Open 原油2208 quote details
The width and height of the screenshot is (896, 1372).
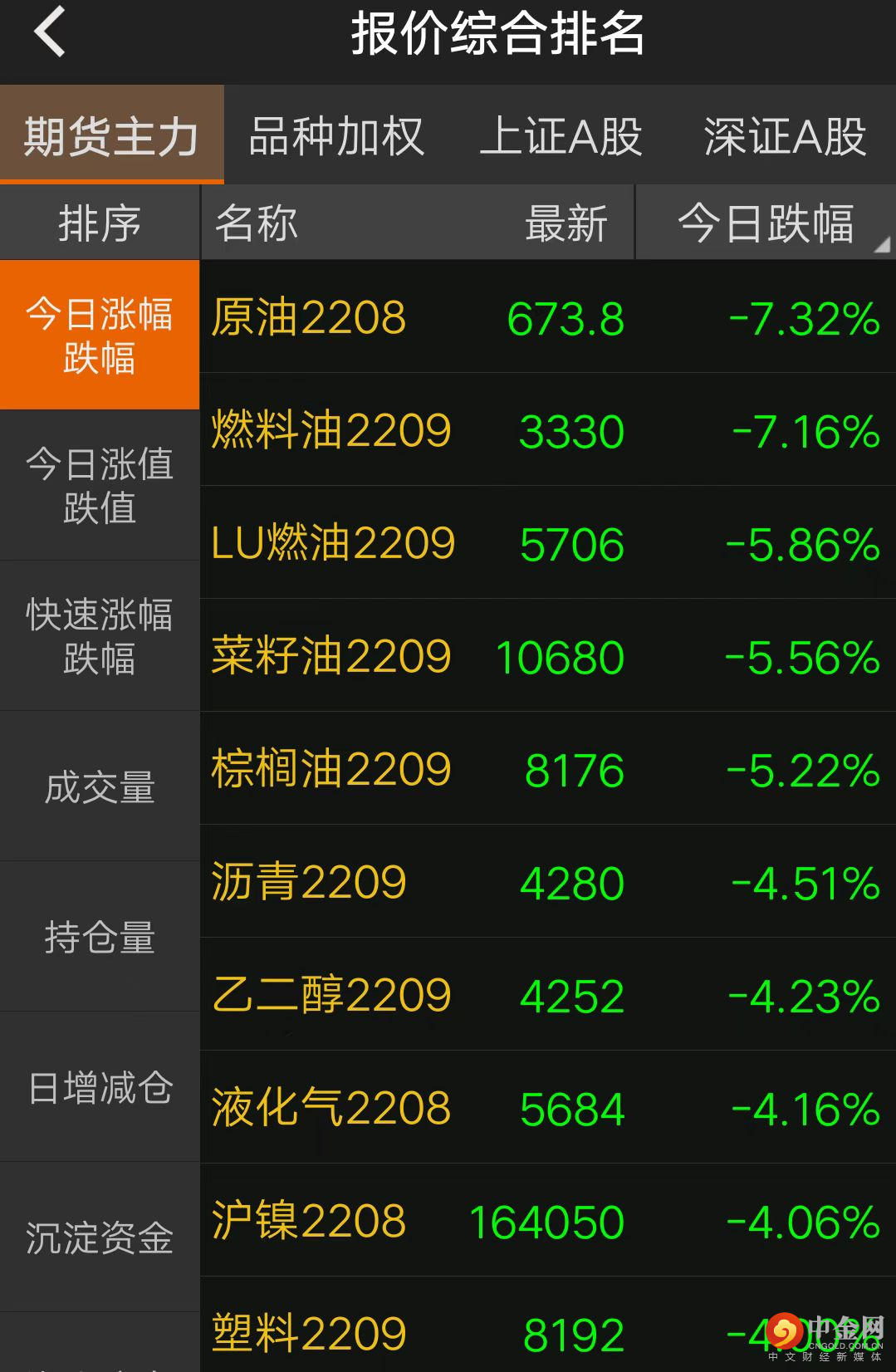click(548, 317)
